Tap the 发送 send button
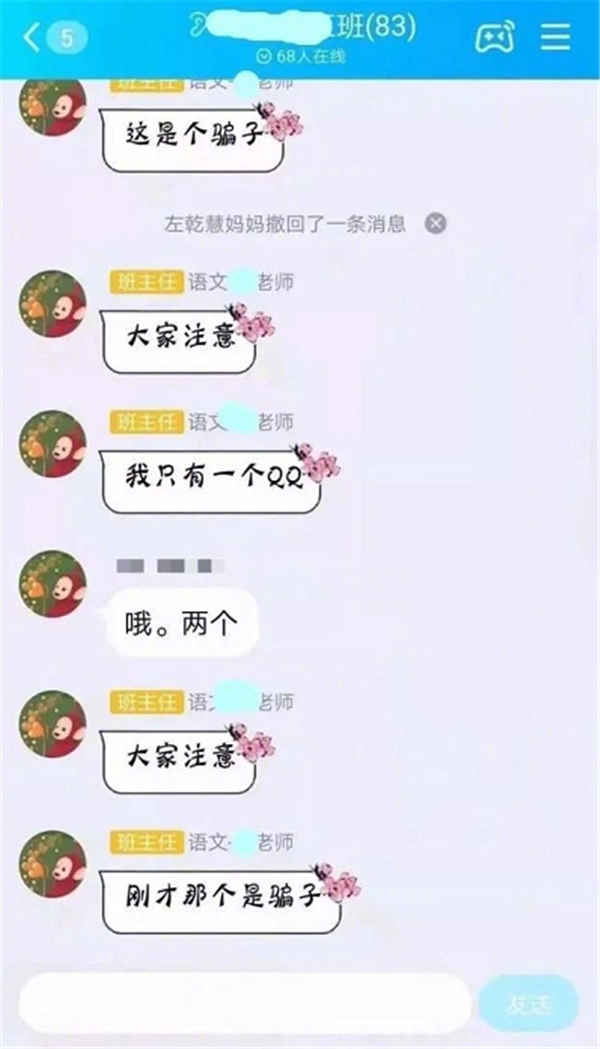The height and width of the screenshot is (1049, 600). pyautogui.click(x=528, y=1005)
